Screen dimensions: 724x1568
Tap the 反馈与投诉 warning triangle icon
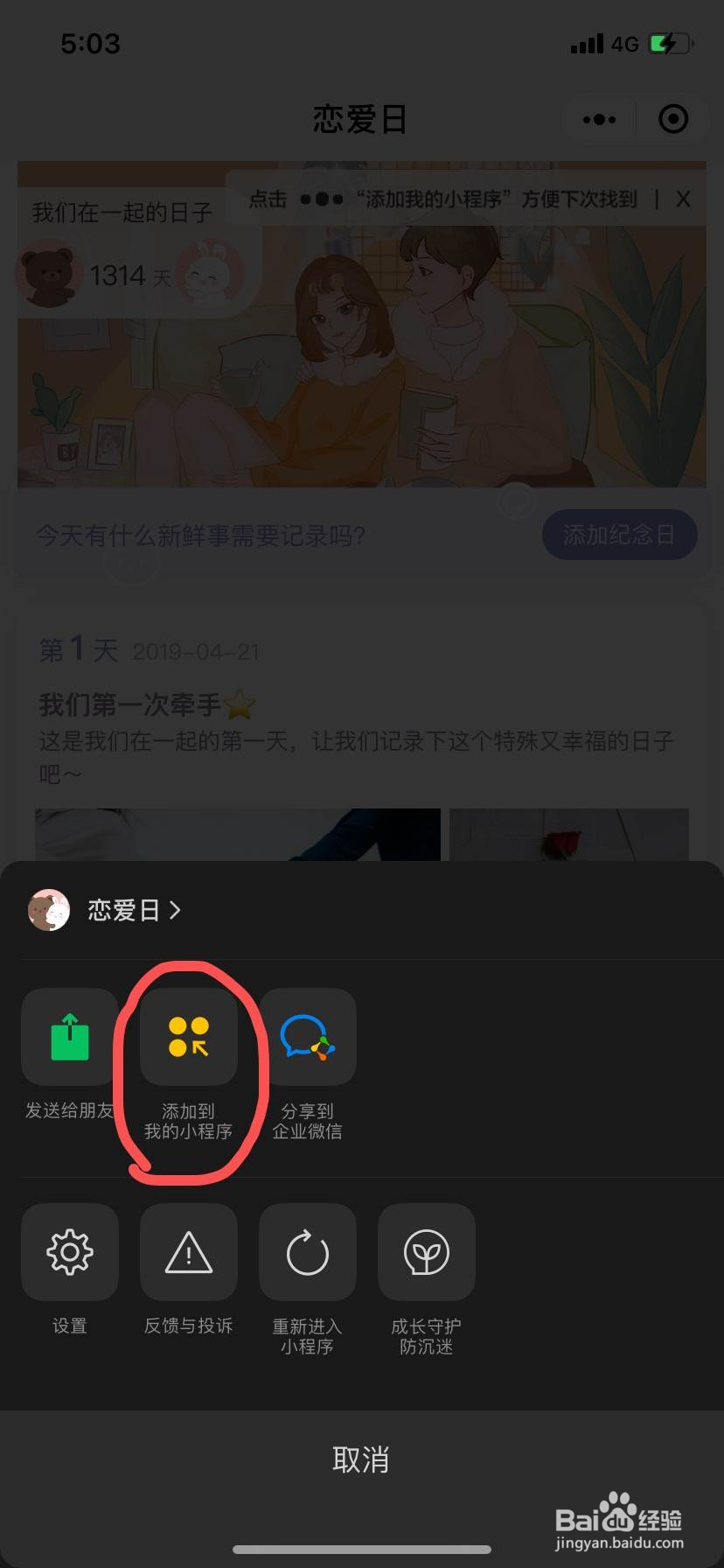point(188,1251)
